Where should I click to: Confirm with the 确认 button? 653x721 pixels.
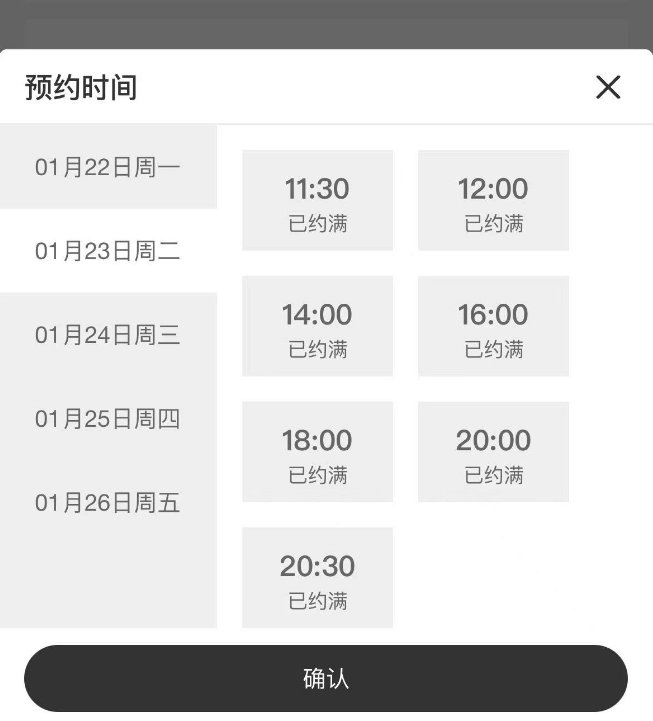coord(326,678)
